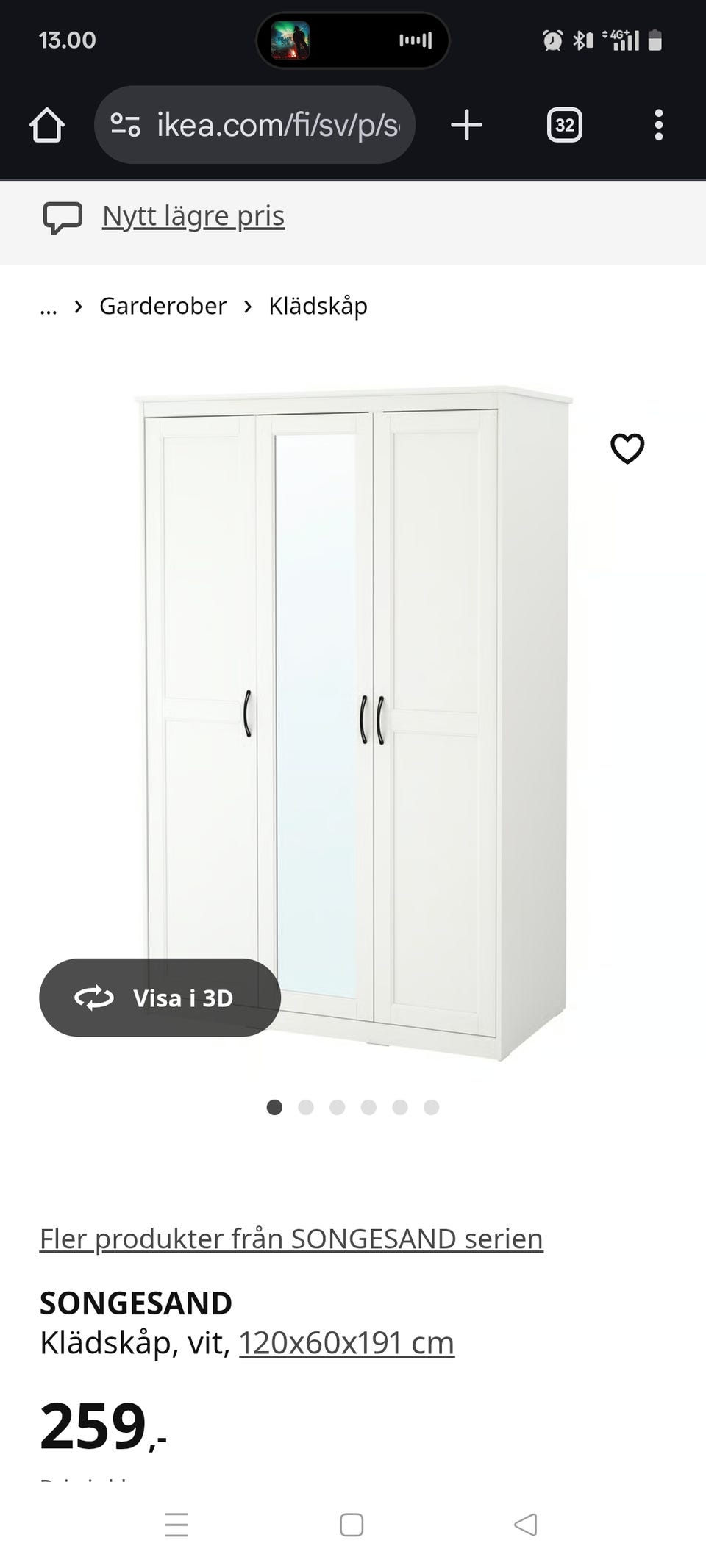This screenshot has height=1568, width=706.
Task: Open the browser overflow menu
Action: click(x=658, y=125)
